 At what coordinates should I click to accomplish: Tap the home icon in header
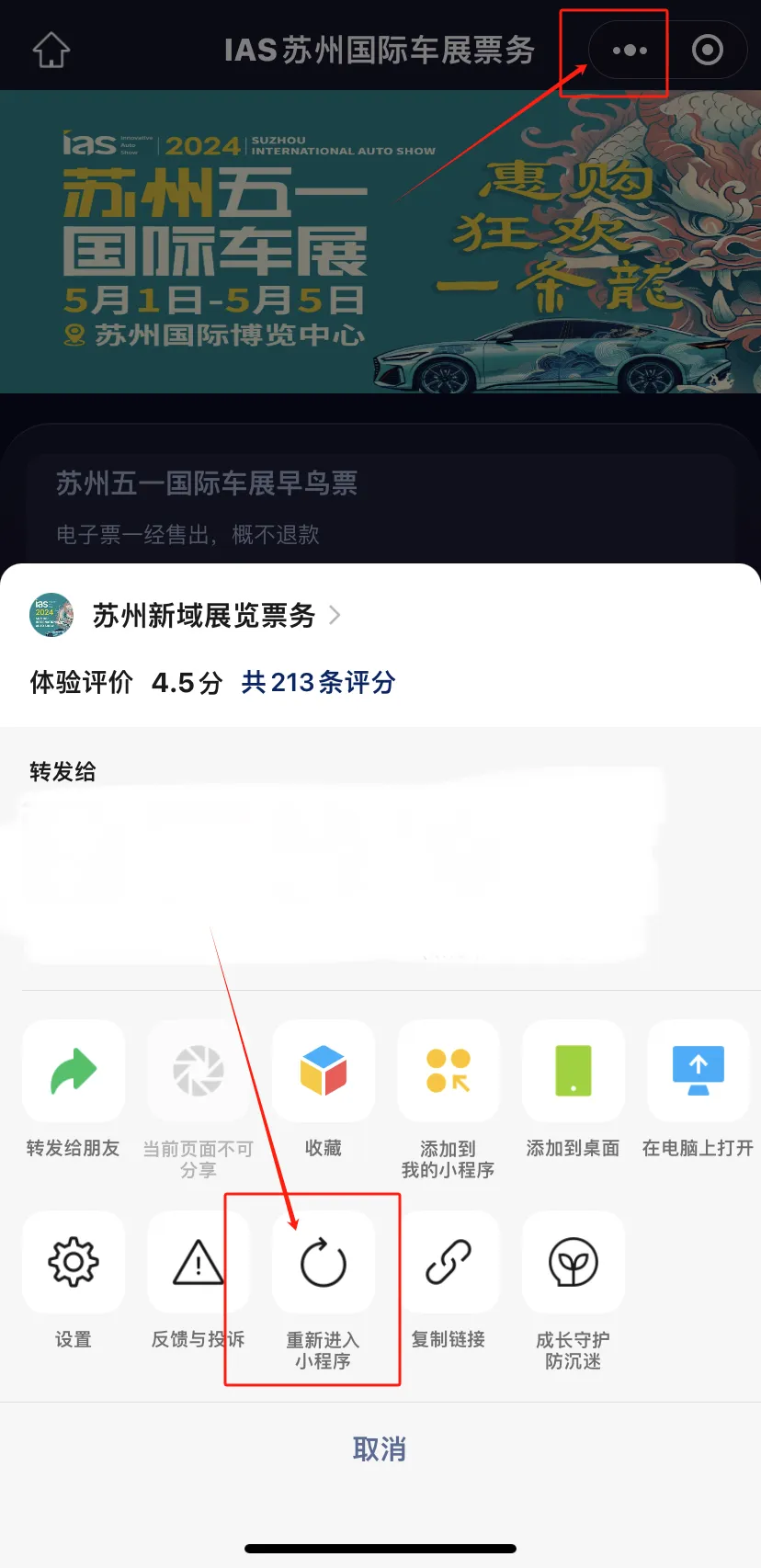pyautogui.click(x=51, y=50)
